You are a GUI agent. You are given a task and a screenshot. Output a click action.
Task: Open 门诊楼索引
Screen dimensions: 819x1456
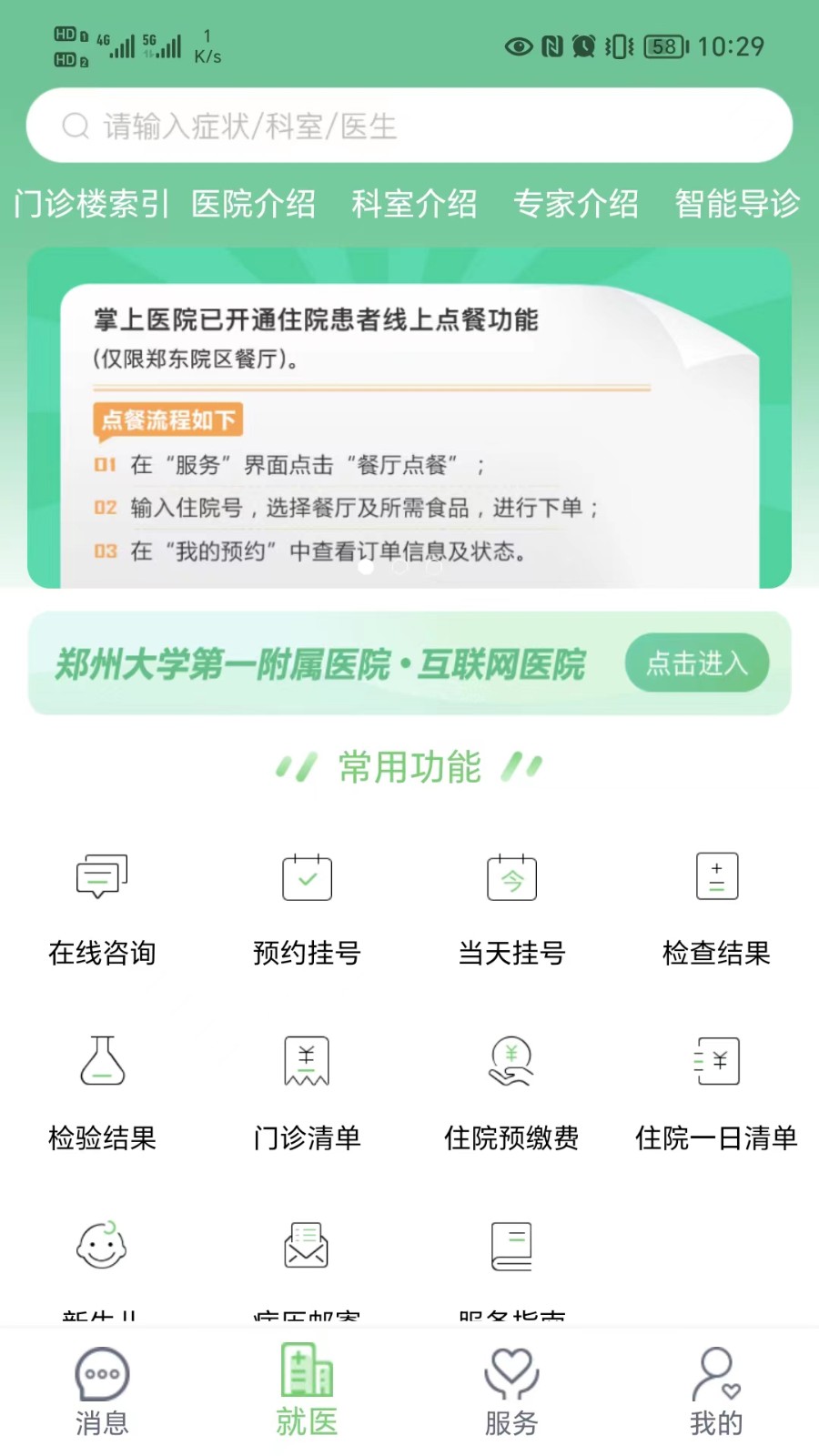tap(91, 204)
